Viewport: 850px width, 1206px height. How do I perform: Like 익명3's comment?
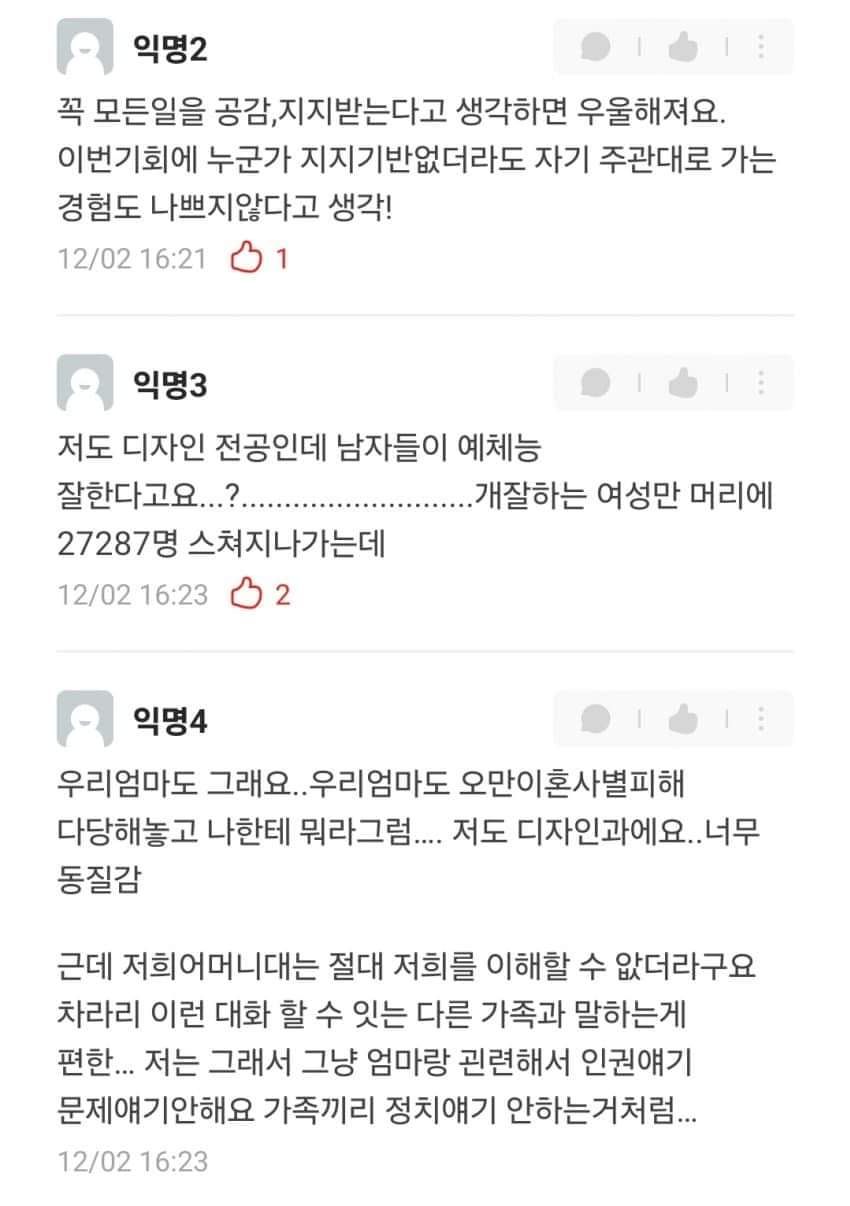coord(683,382)
